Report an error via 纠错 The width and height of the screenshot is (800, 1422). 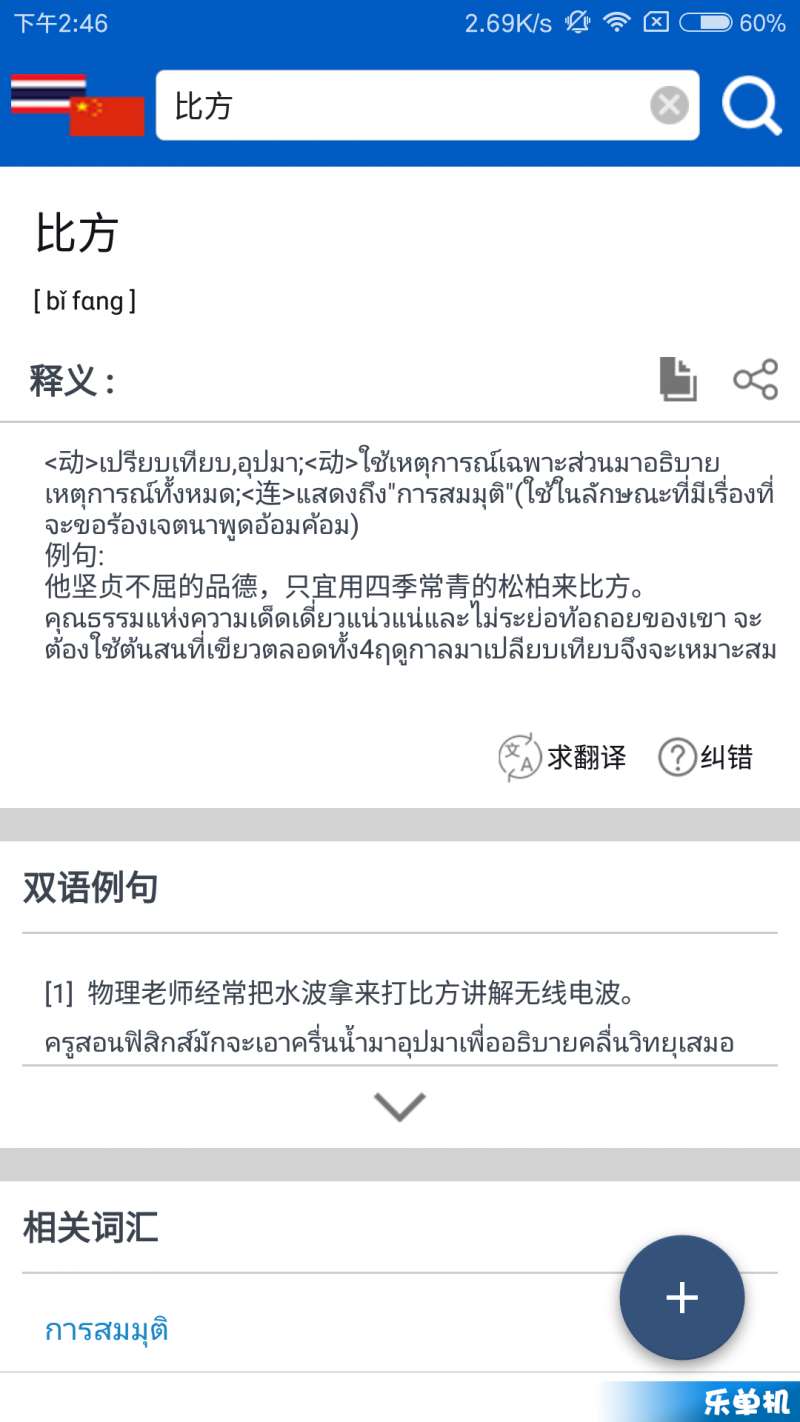pos(705,758)
